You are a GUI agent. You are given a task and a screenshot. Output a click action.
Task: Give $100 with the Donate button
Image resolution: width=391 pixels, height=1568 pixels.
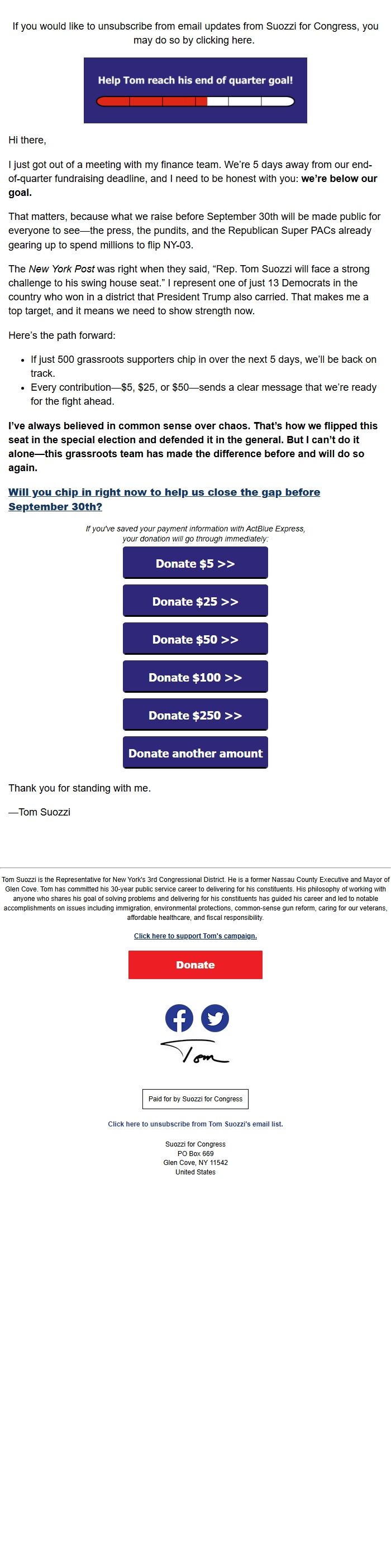tap(195, 677)
